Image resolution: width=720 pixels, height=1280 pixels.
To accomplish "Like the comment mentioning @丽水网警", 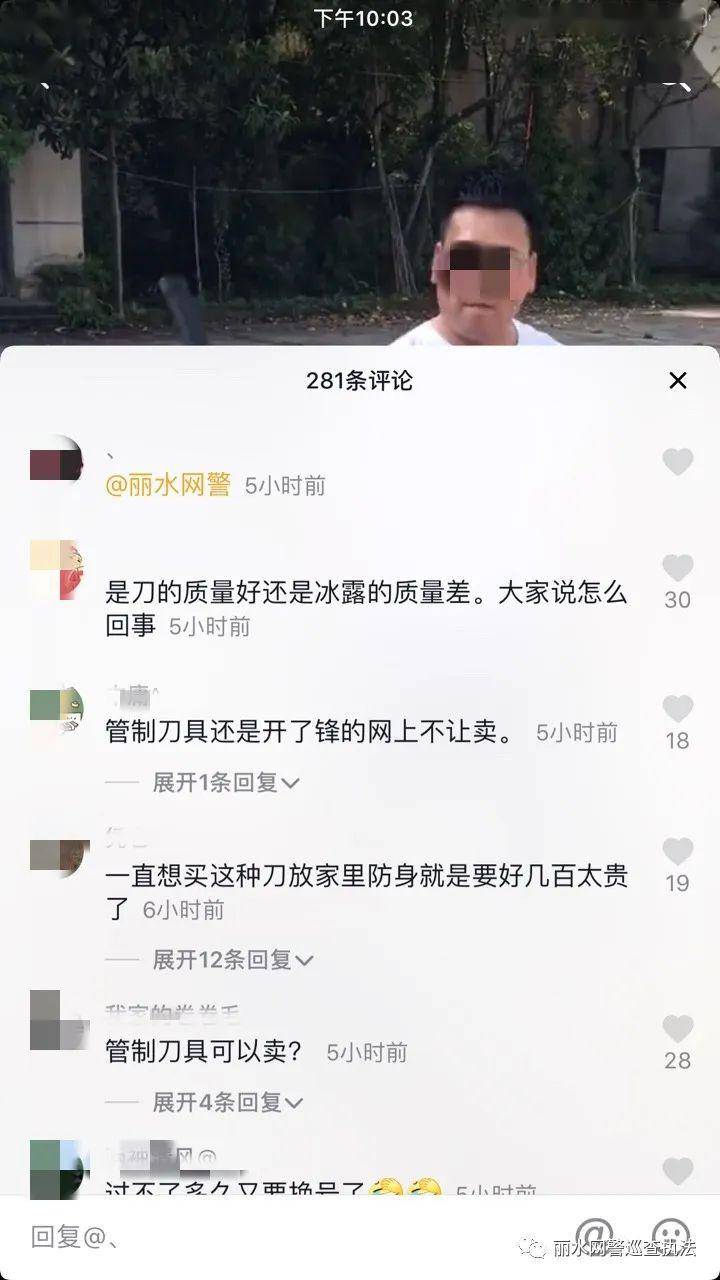I will tap(678, 461).
